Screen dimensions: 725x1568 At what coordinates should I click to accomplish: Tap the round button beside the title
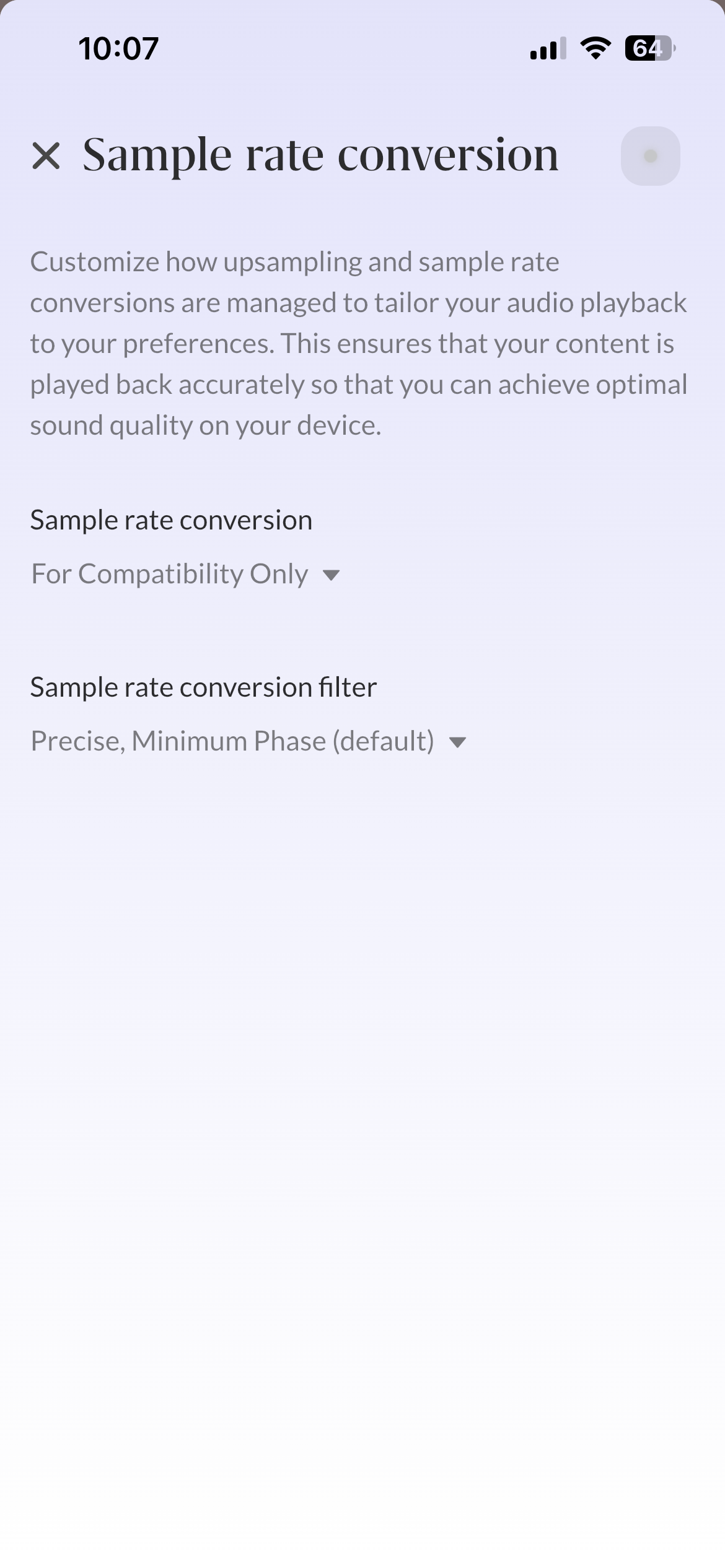650,156
